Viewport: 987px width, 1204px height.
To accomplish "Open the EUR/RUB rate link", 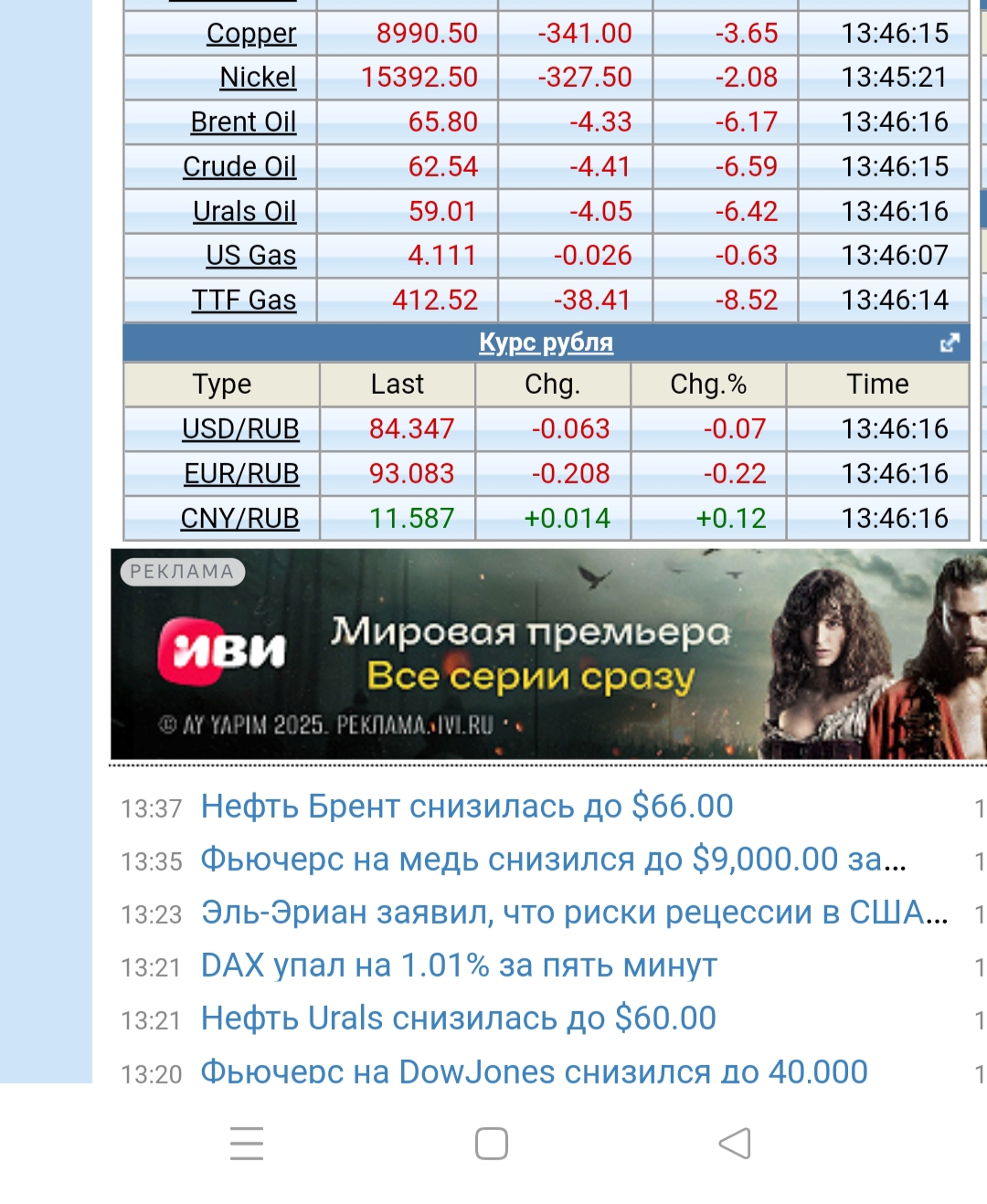I will (241, 474).
